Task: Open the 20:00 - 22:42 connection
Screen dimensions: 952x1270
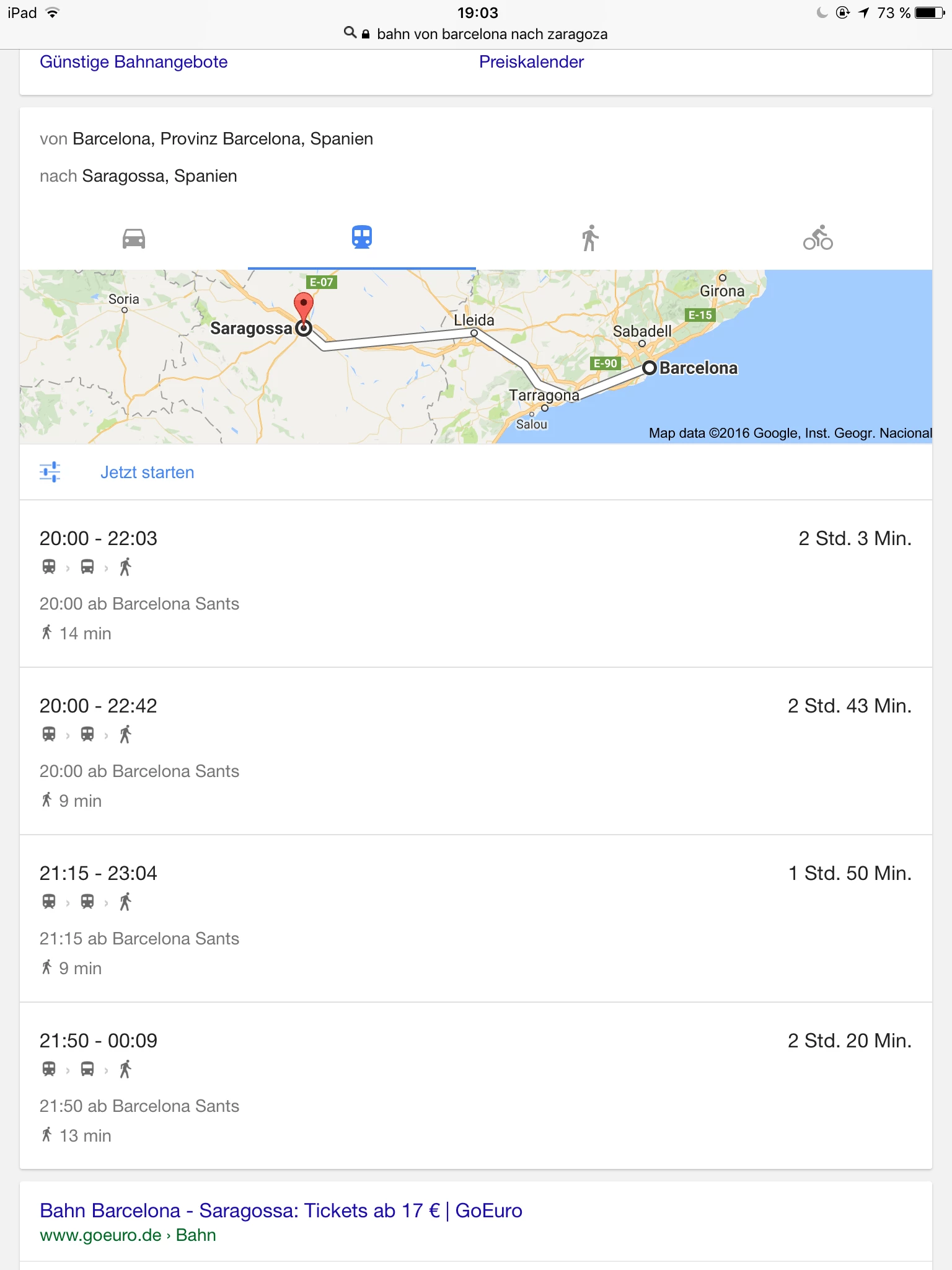Action: (x=476, y=752)
